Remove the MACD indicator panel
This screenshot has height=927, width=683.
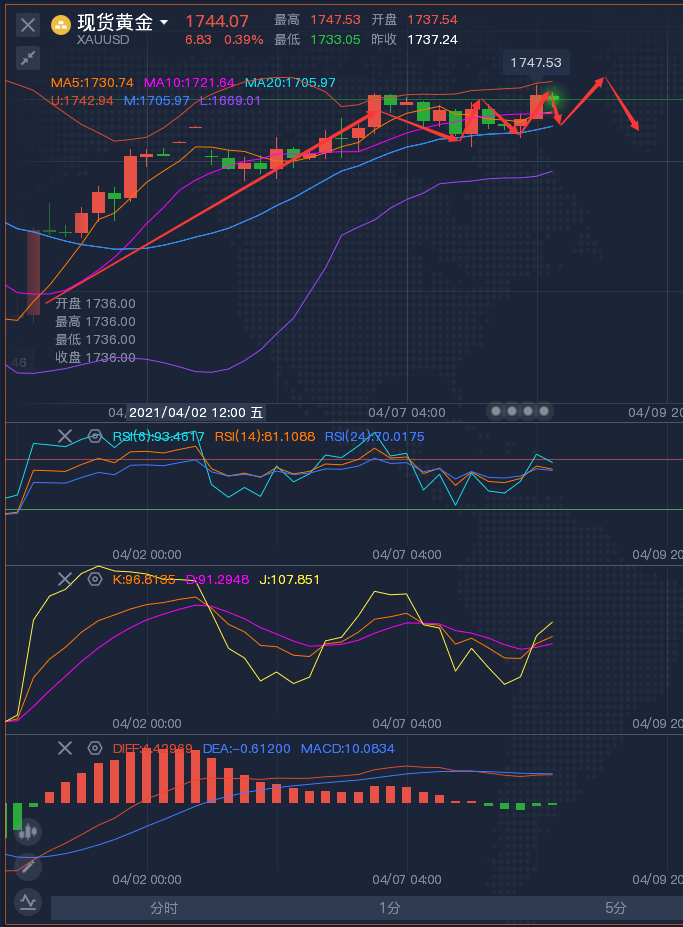(x=65, y=747)
